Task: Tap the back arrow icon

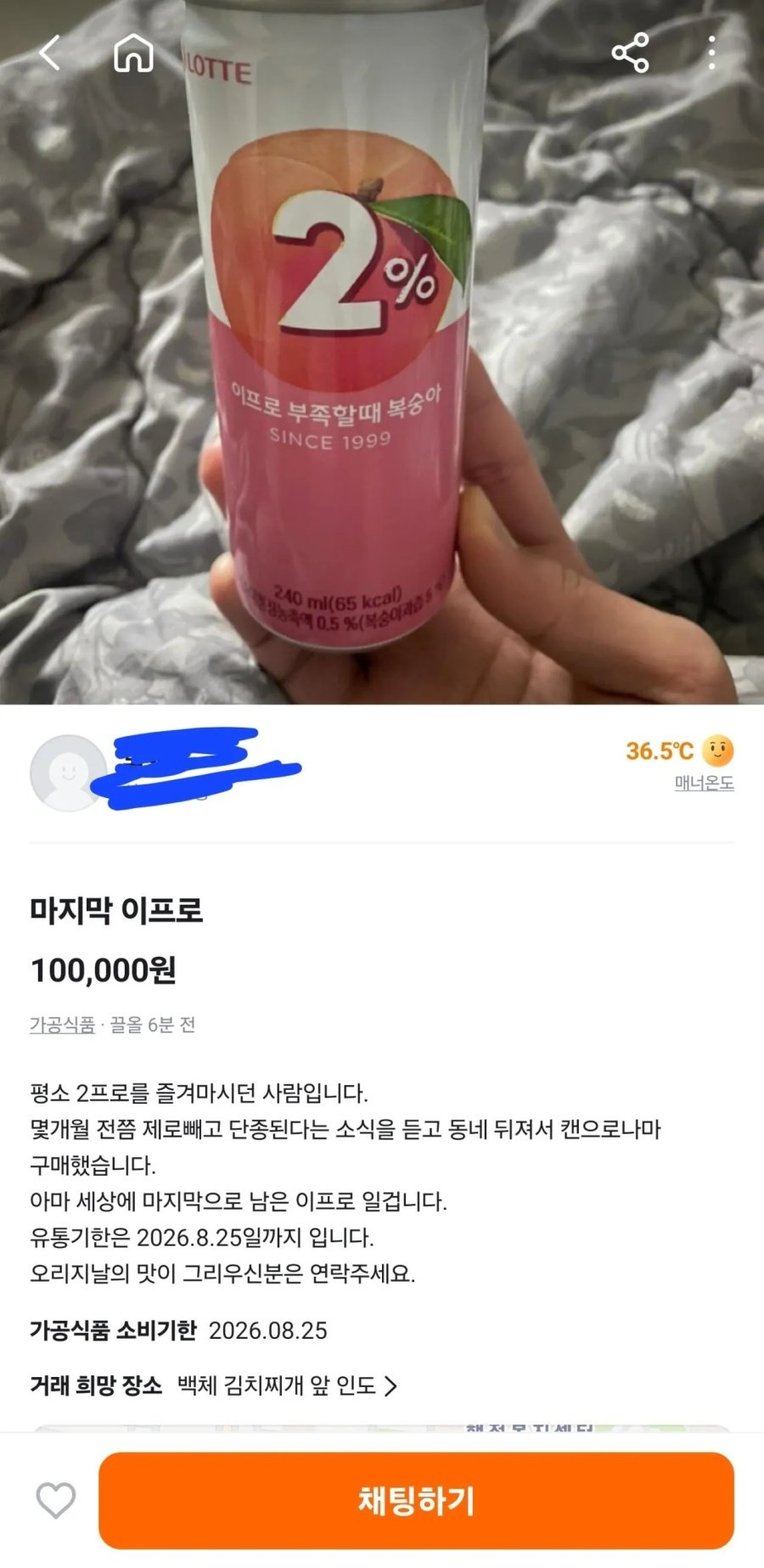Action: pyautogui.click(x=48, y=53)
